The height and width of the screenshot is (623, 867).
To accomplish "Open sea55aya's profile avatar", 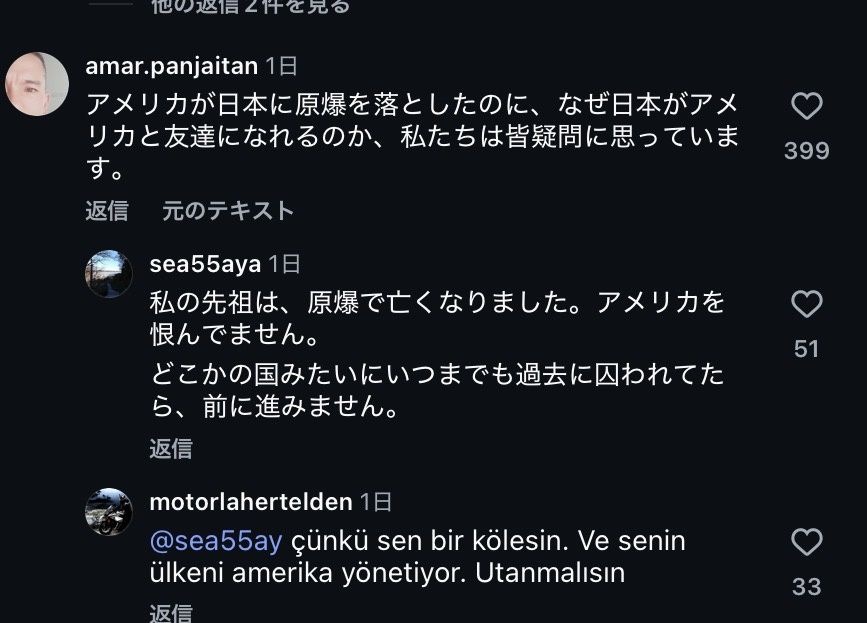I will [109, 274].
